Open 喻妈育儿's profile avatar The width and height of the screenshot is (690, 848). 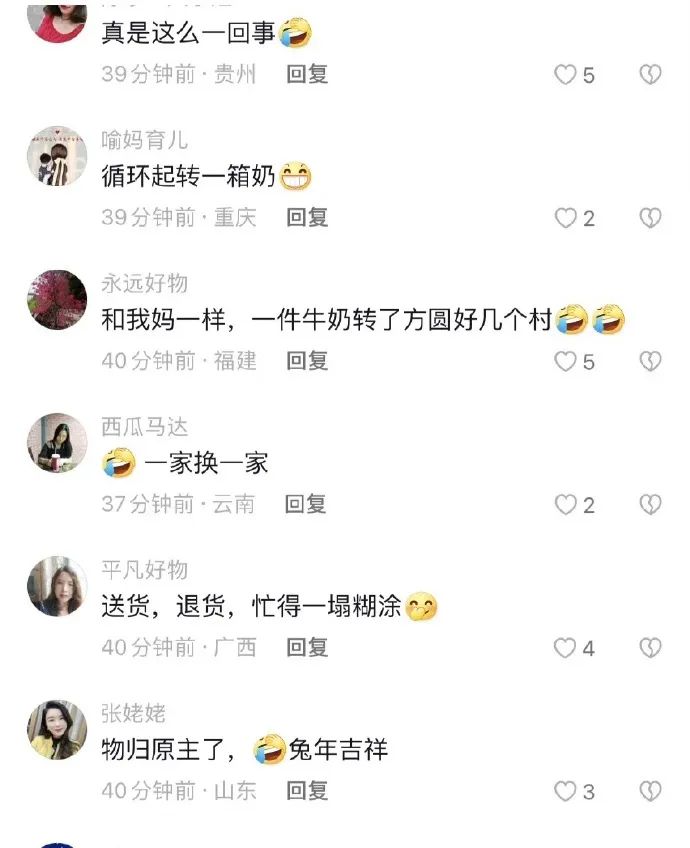(57, 156)
